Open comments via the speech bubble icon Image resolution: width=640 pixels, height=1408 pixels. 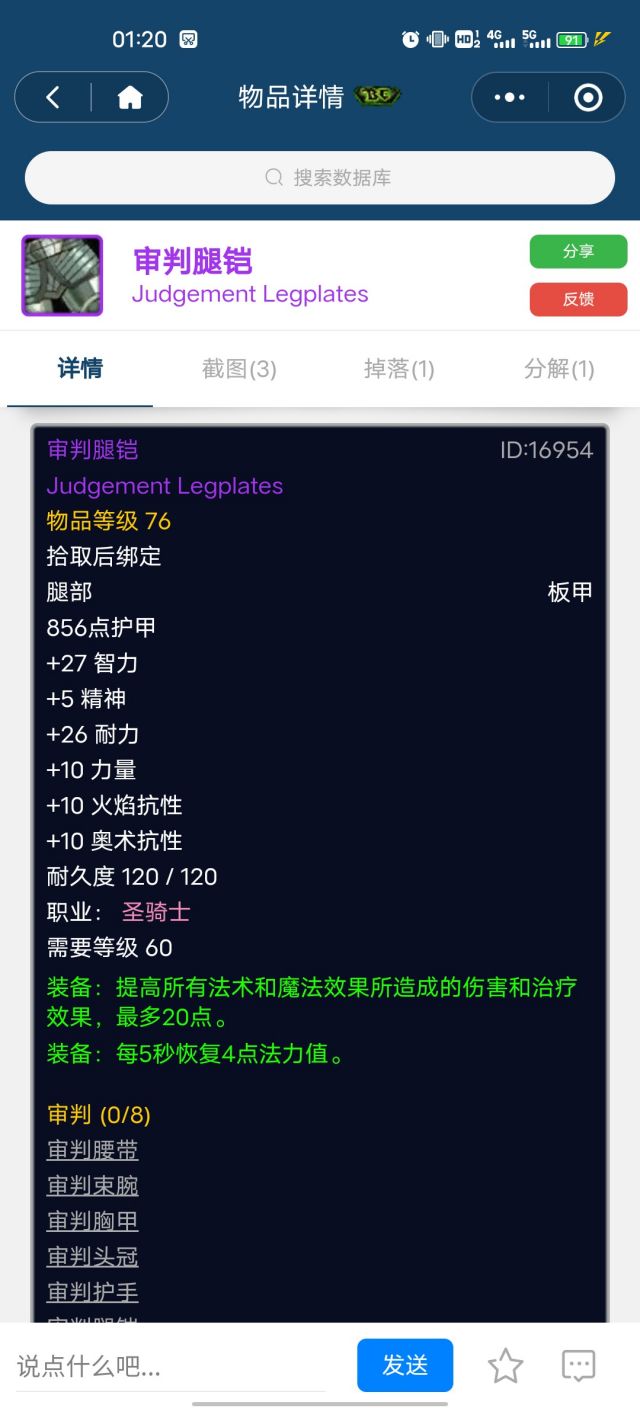pos(579,1366)
